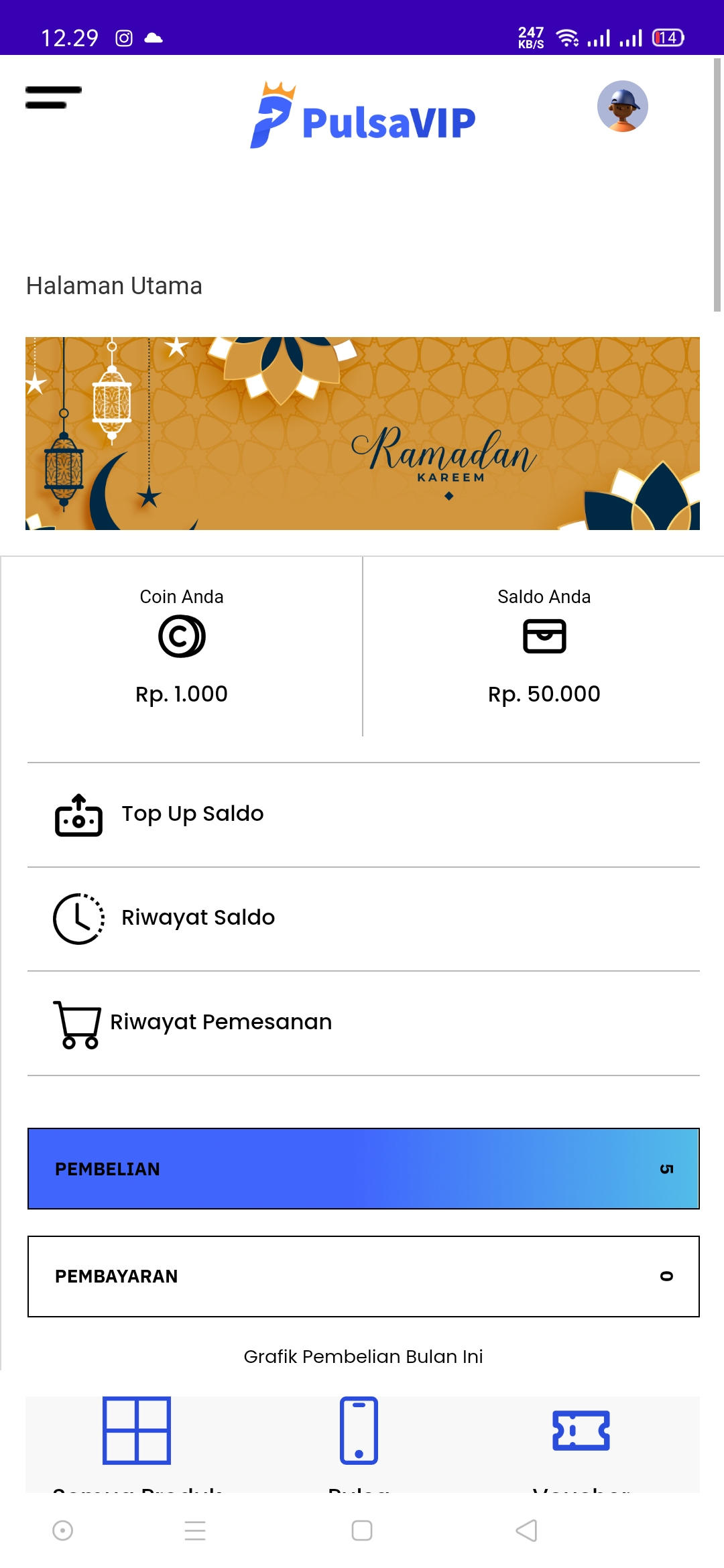
Task: Open Riwayat Pemesanan
Action: pyautogui.click(x=221, y=1023)
